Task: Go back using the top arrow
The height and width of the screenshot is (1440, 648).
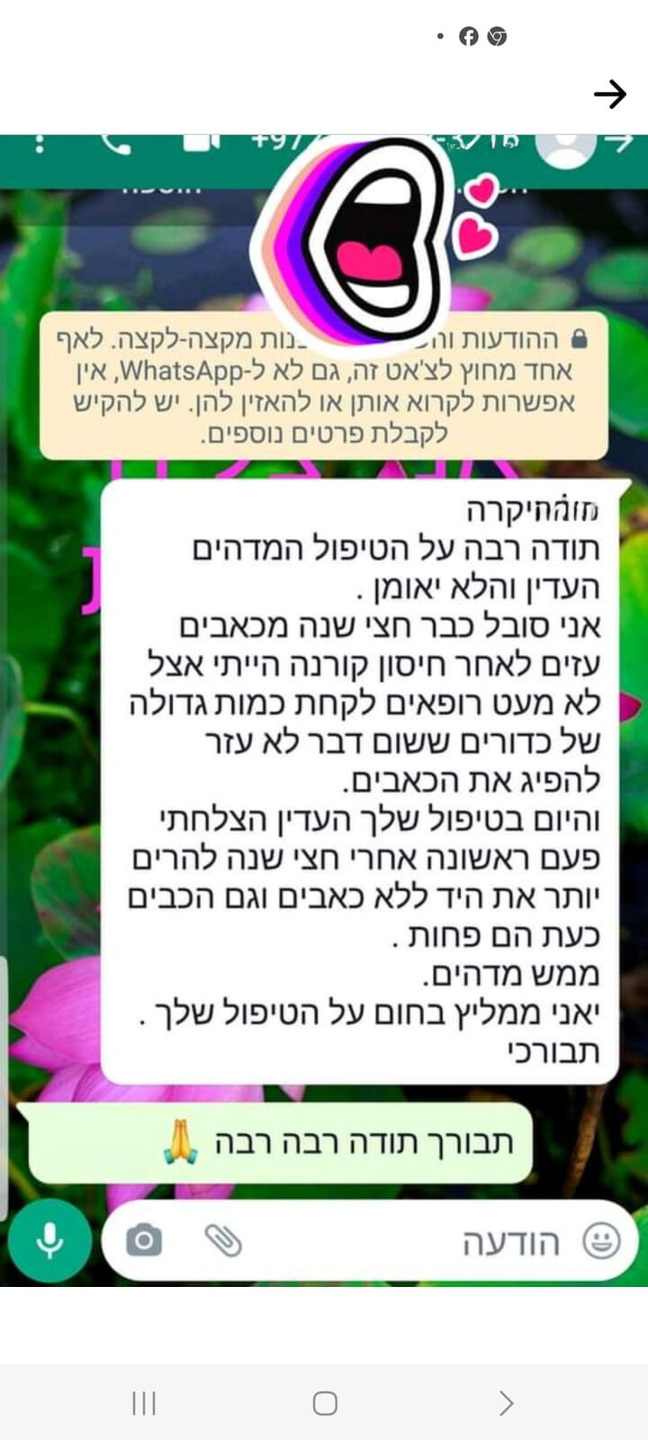Action: point(609,94)
